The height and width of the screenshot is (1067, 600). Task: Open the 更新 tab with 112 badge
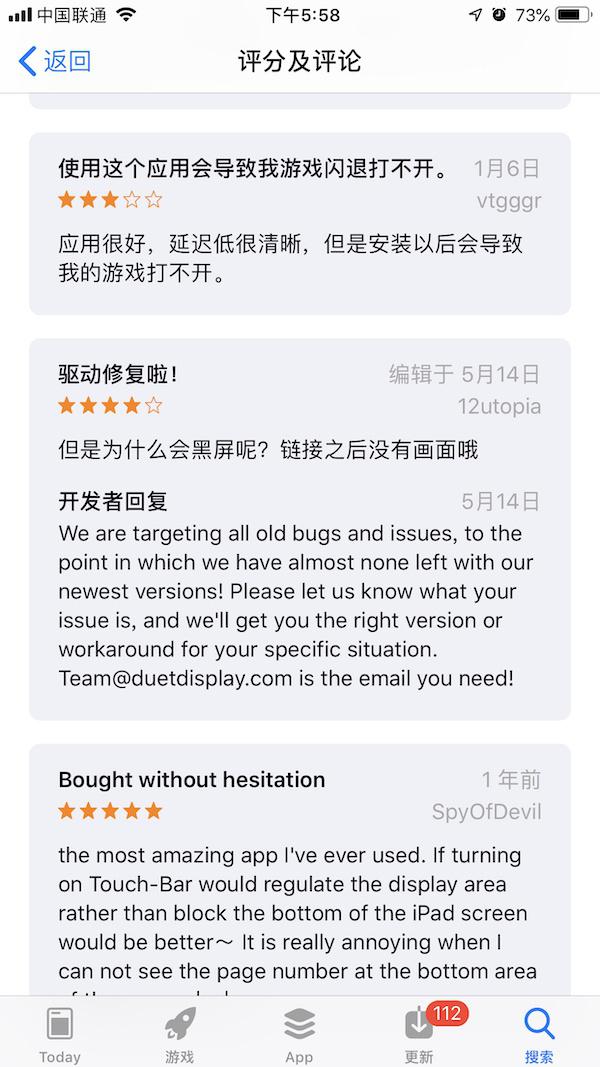pos(420,1033)
